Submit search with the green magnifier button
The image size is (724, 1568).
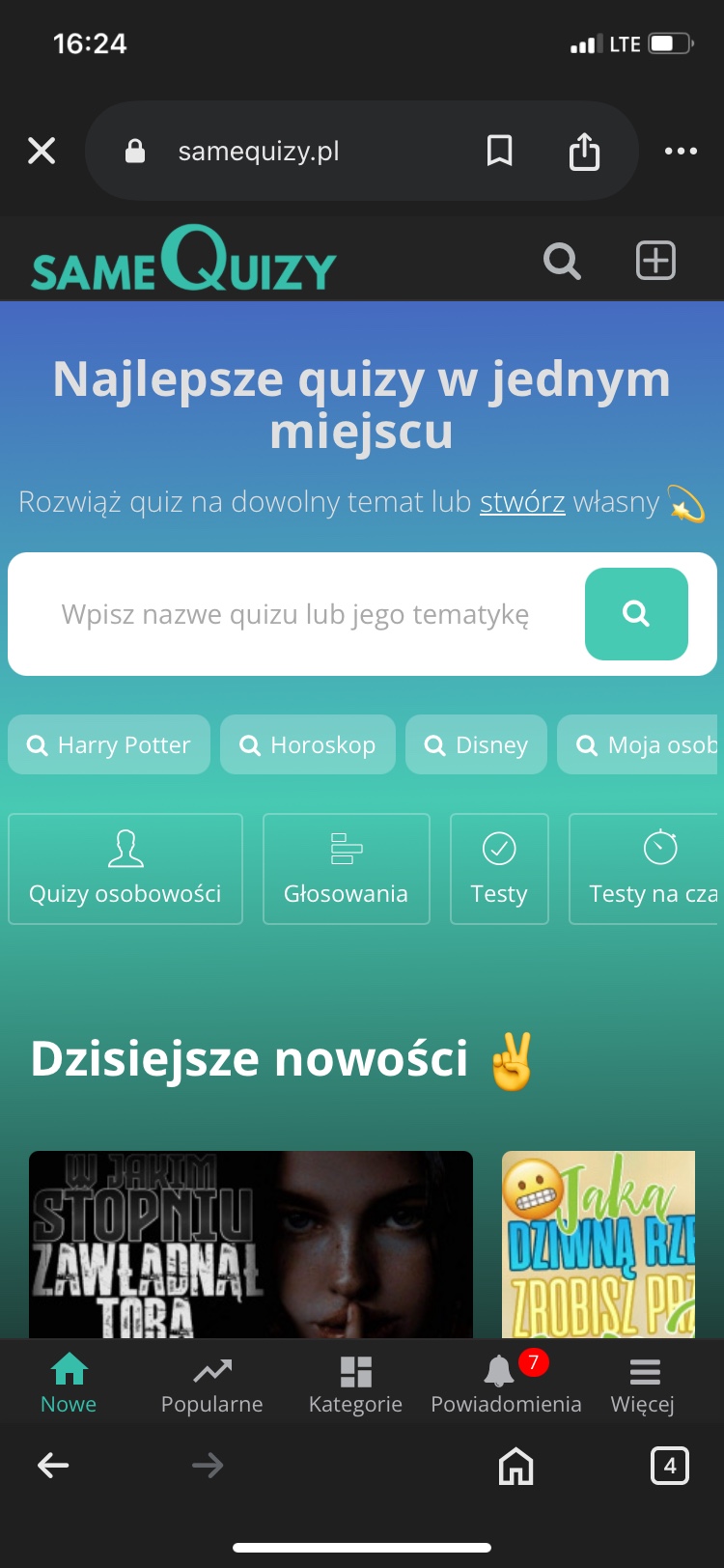coord(636,614)
